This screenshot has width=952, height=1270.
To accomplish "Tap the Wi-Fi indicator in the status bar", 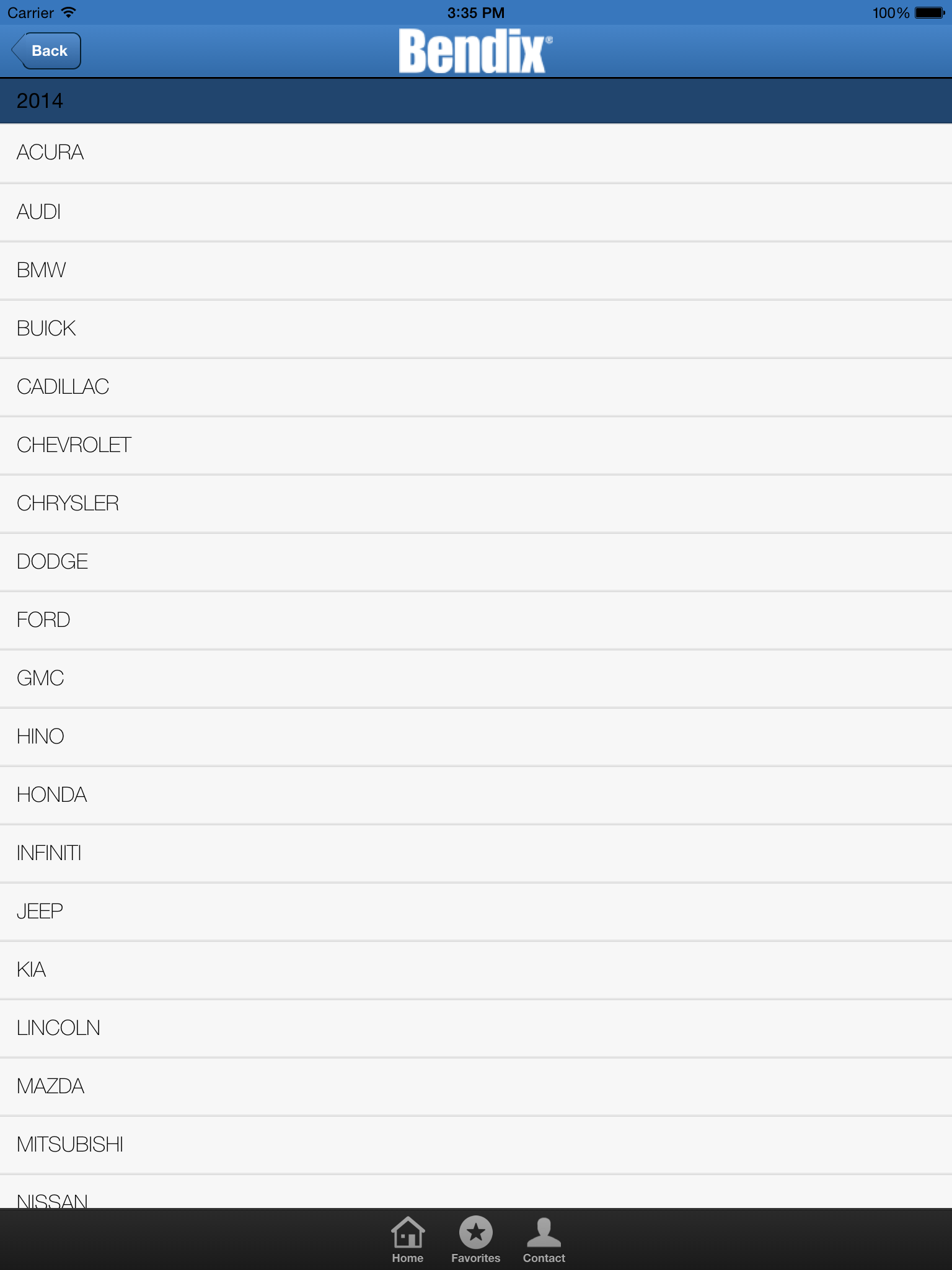I will [x=67, y=12].
